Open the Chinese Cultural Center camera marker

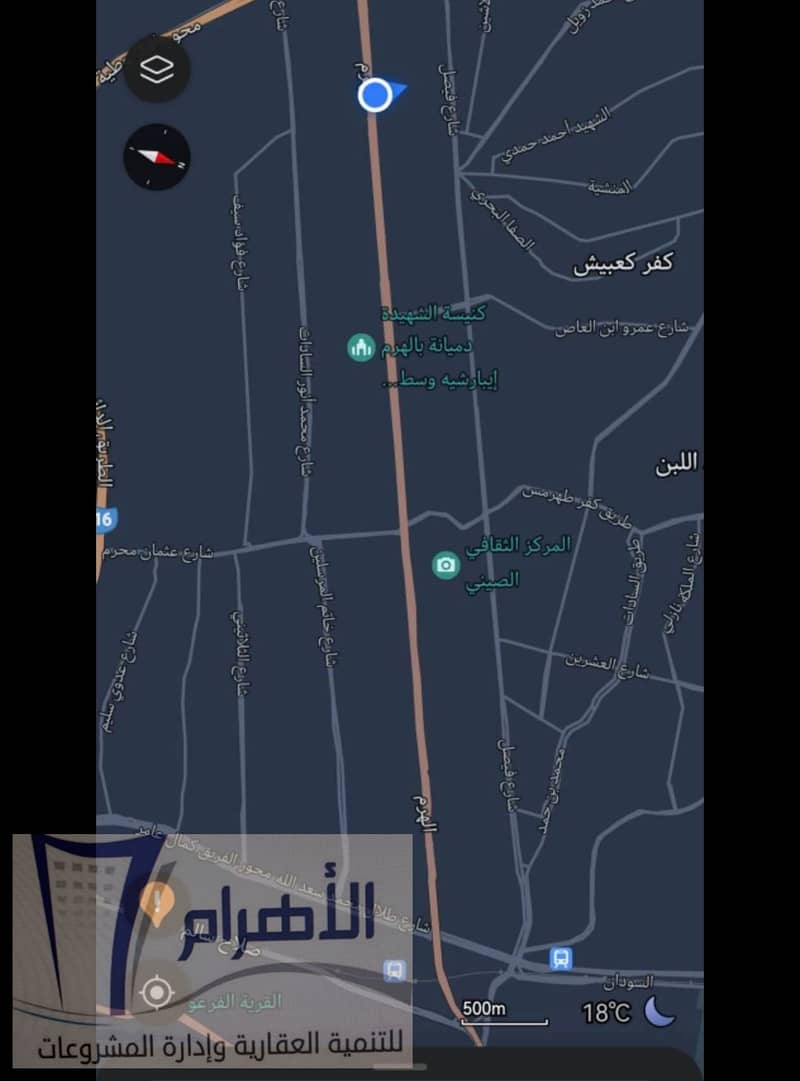point(445,565)
